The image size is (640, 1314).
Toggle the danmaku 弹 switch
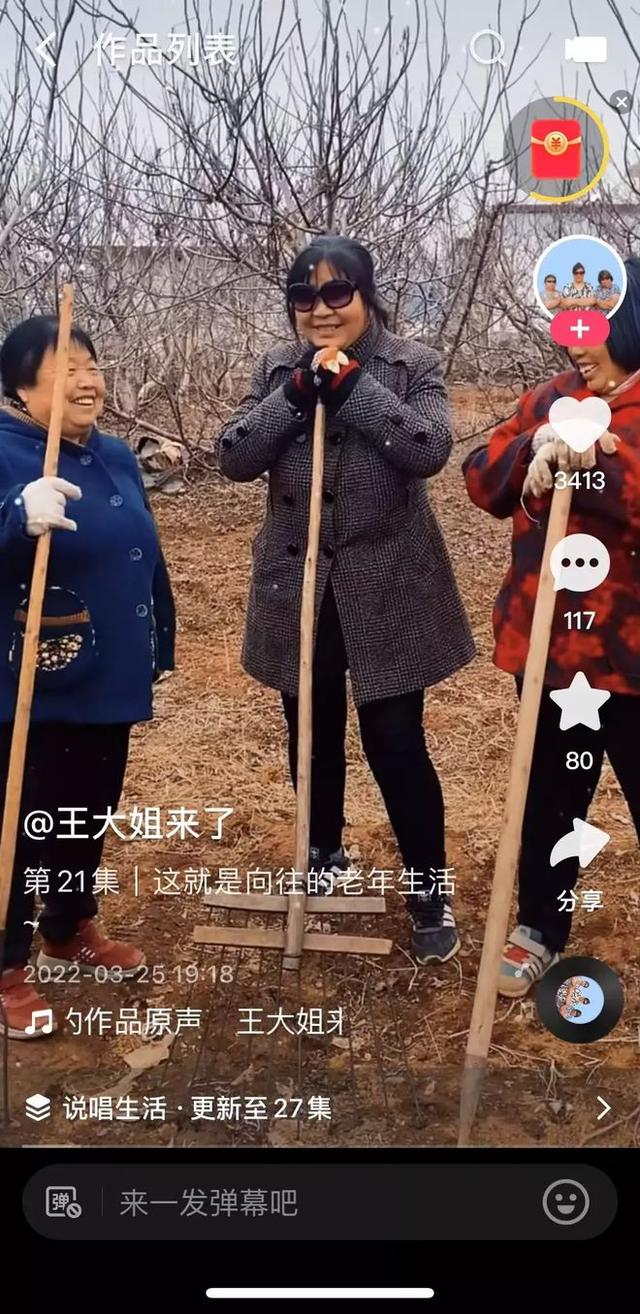64,1202
